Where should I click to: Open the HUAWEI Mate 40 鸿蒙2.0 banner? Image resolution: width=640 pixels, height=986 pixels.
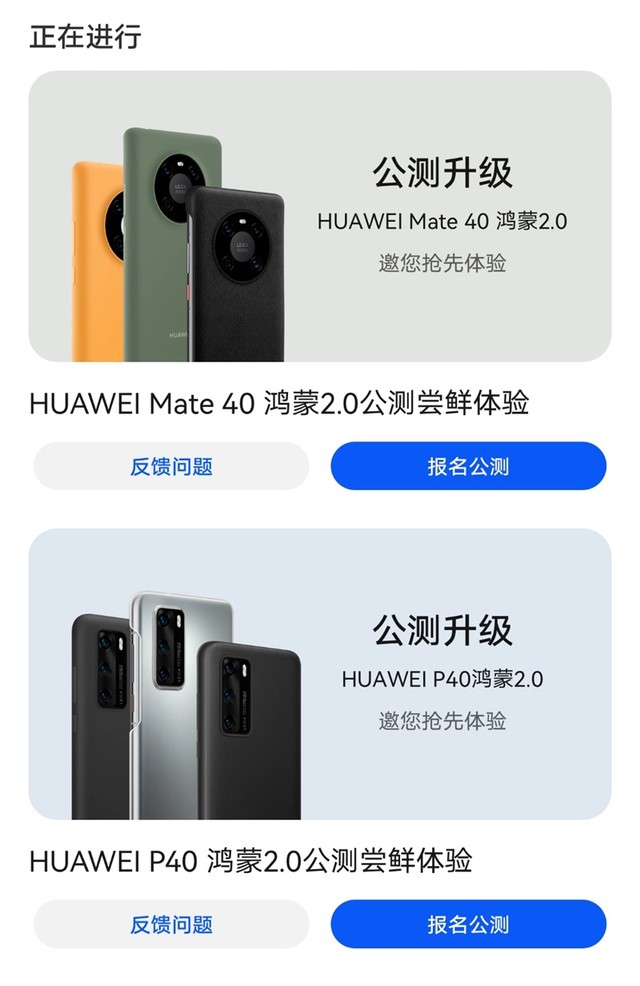click(320, 215)
